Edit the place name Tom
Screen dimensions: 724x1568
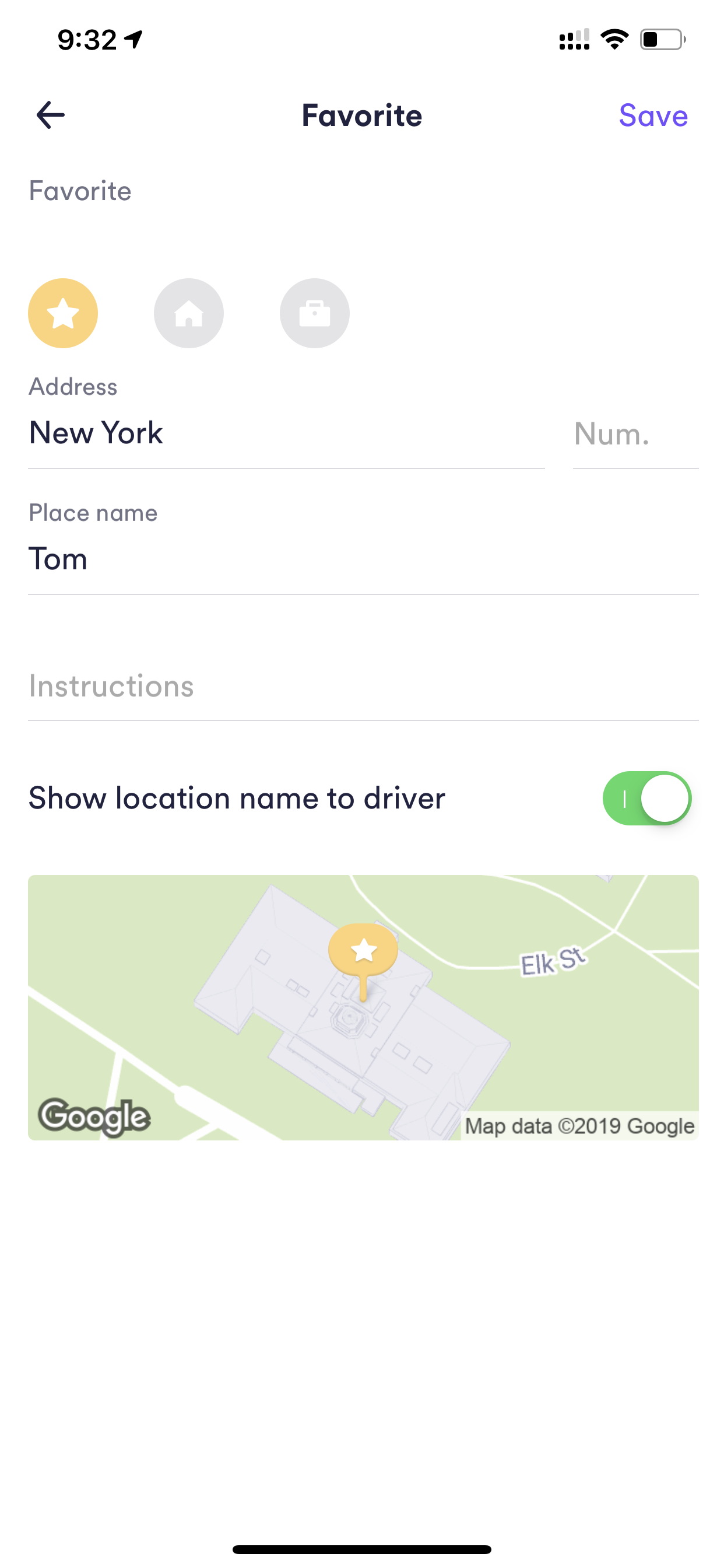[x=363, y=559]
